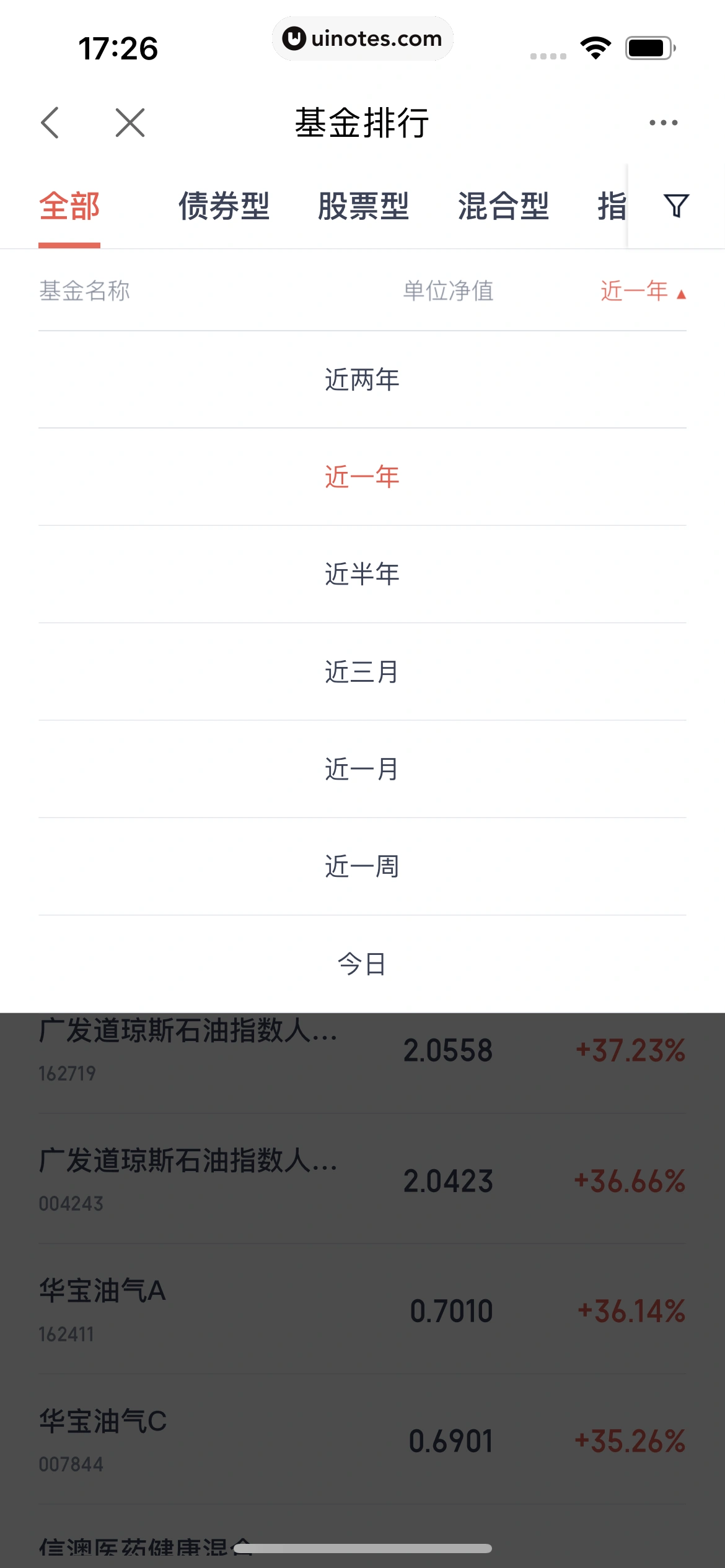
Task: Select the highlighted 近一年 option
Action: tap(362, 477)
